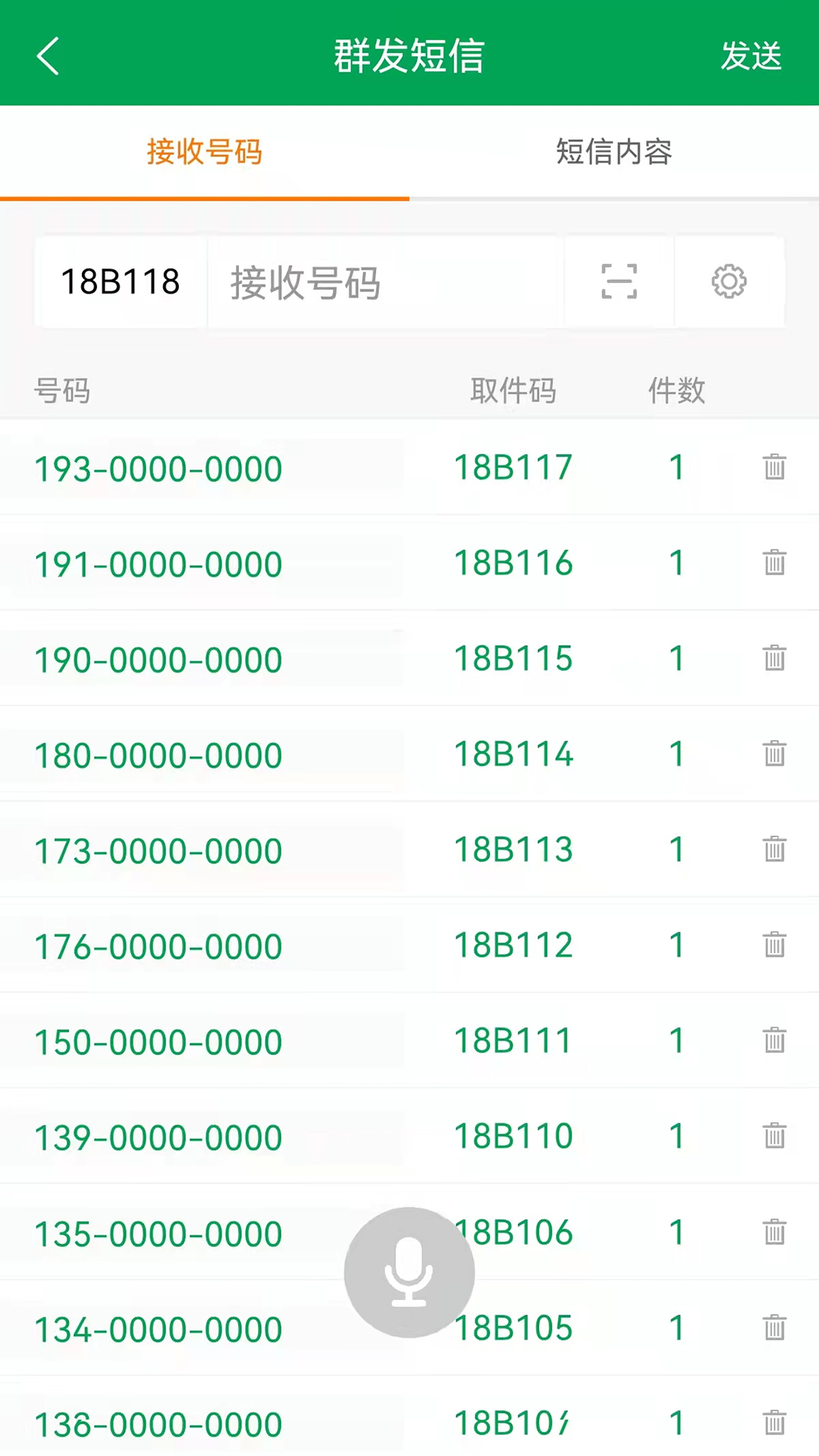Edit the pickup code field 18B118
This screenshot has height=1456, width=819.
(121, 282)
